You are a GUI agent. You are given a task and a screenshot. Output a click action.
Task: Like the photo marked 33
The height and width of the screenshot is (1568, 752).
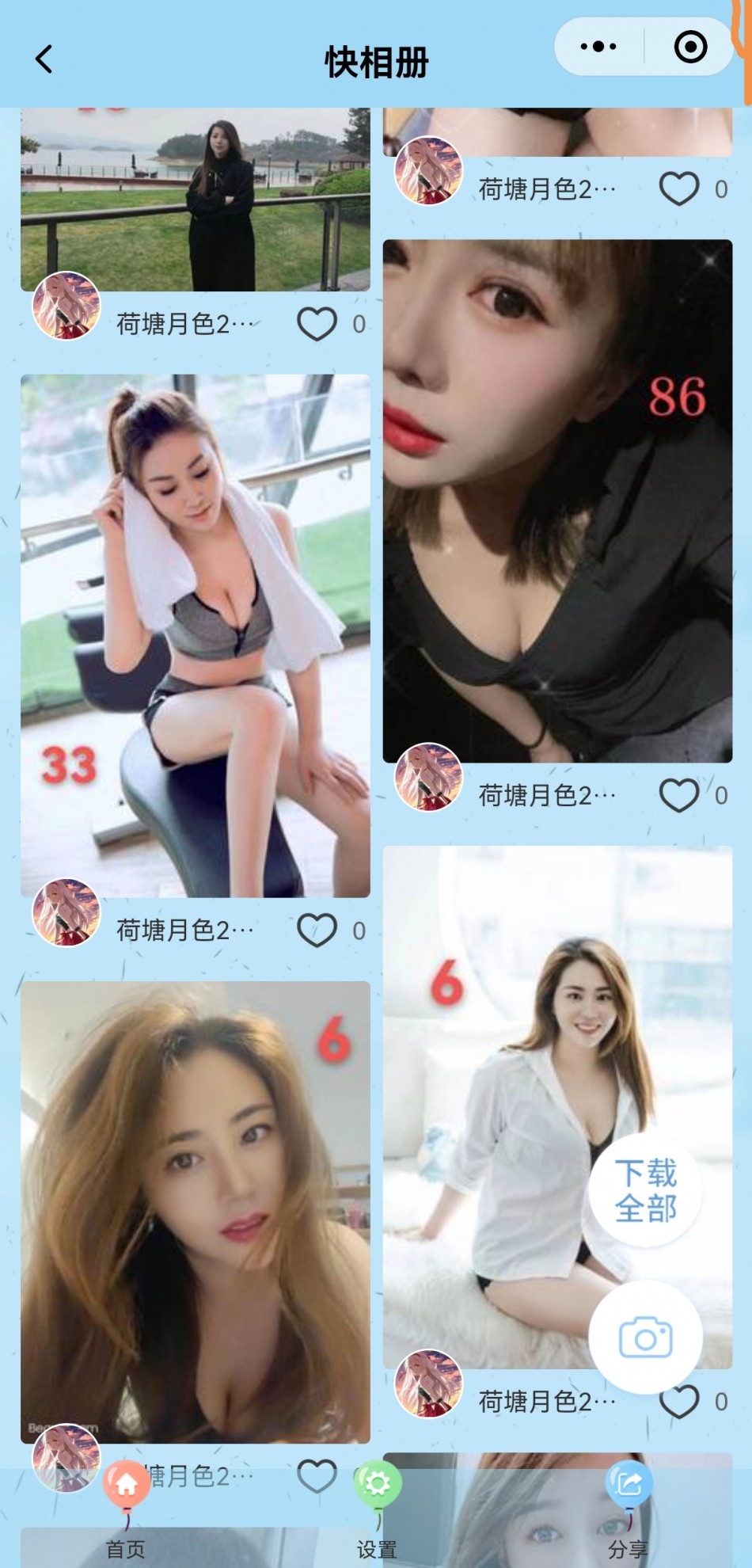pos(317,930)
